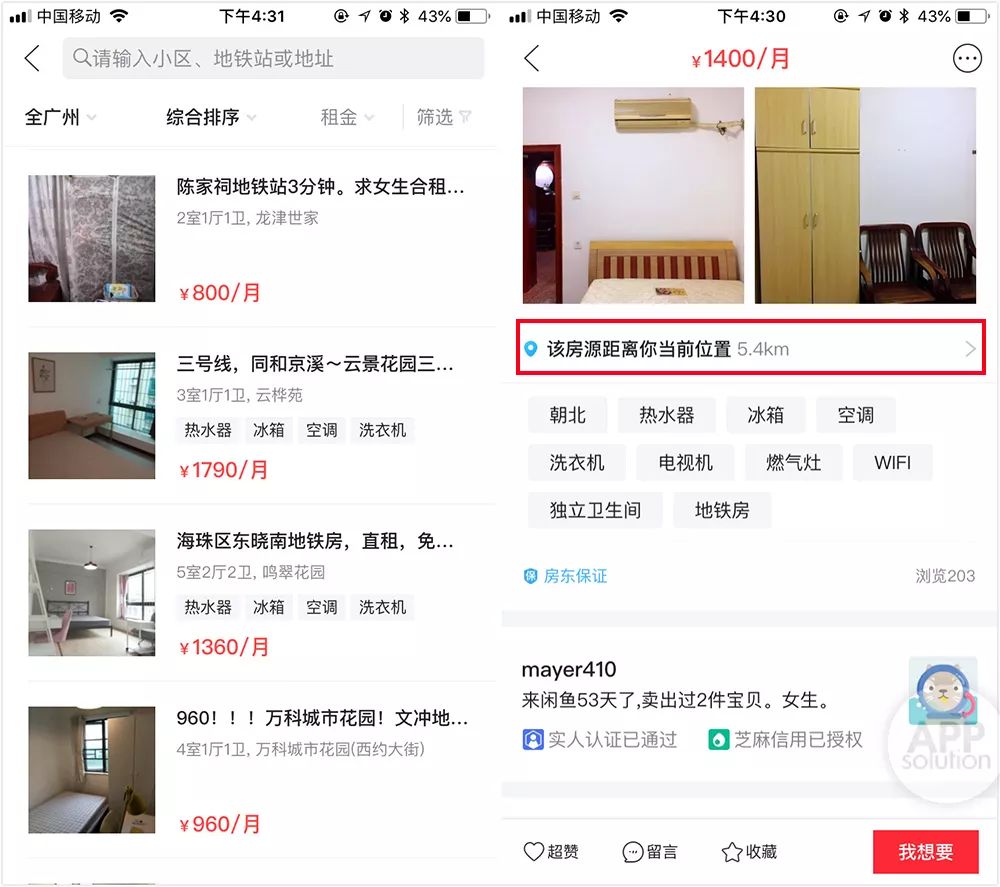This screenshot has width=1000, height=887.
Task: View the room photo with the wardrobe
Action: click(865, 195)
